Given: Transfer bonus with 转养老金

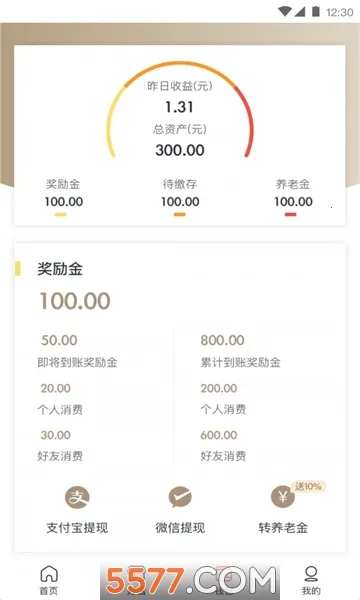Looking at the screenshot, I should pos(283,510).
